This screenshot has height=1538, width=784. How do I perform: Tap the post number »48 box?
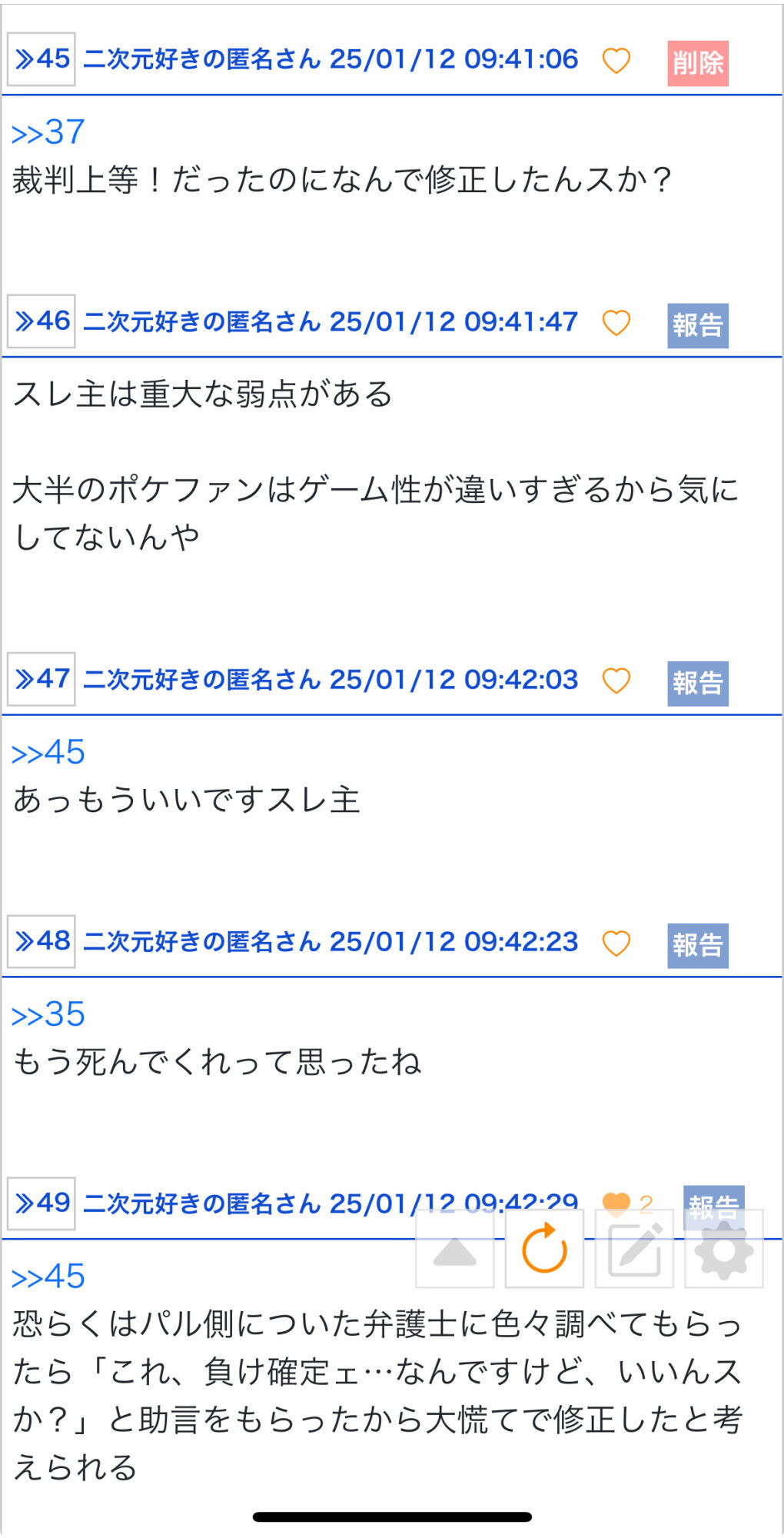coord(42,941)
